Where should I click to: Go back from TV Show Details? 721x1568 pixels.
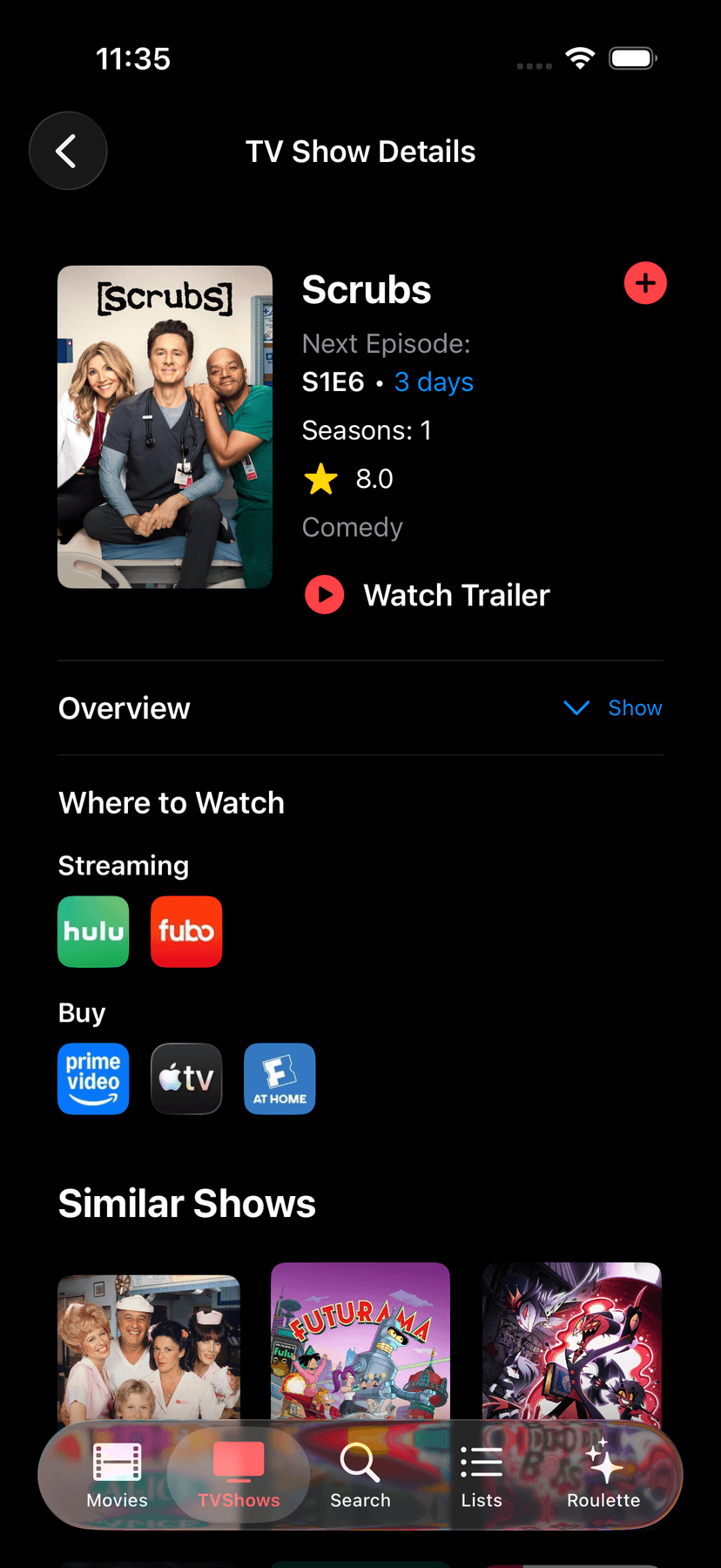click(x=68, y=151)
